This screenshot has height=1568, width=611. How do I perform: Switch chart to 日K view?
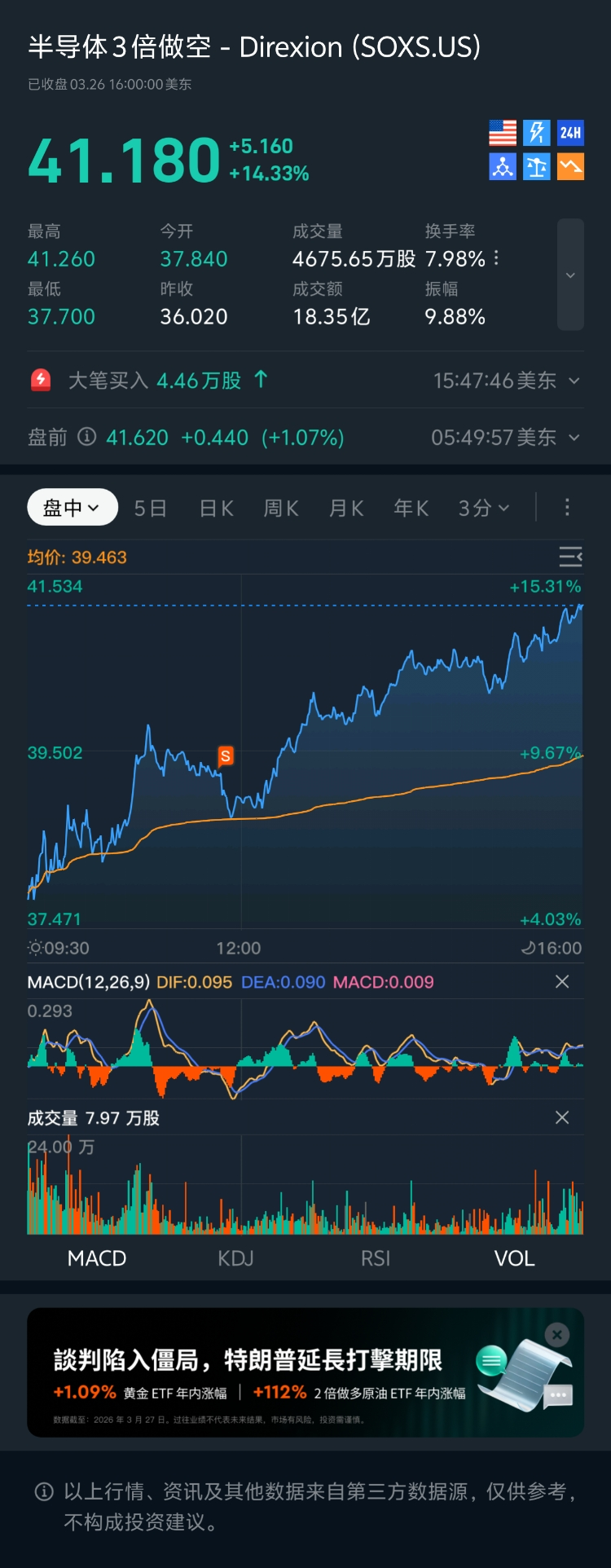(x=216, y=509)
